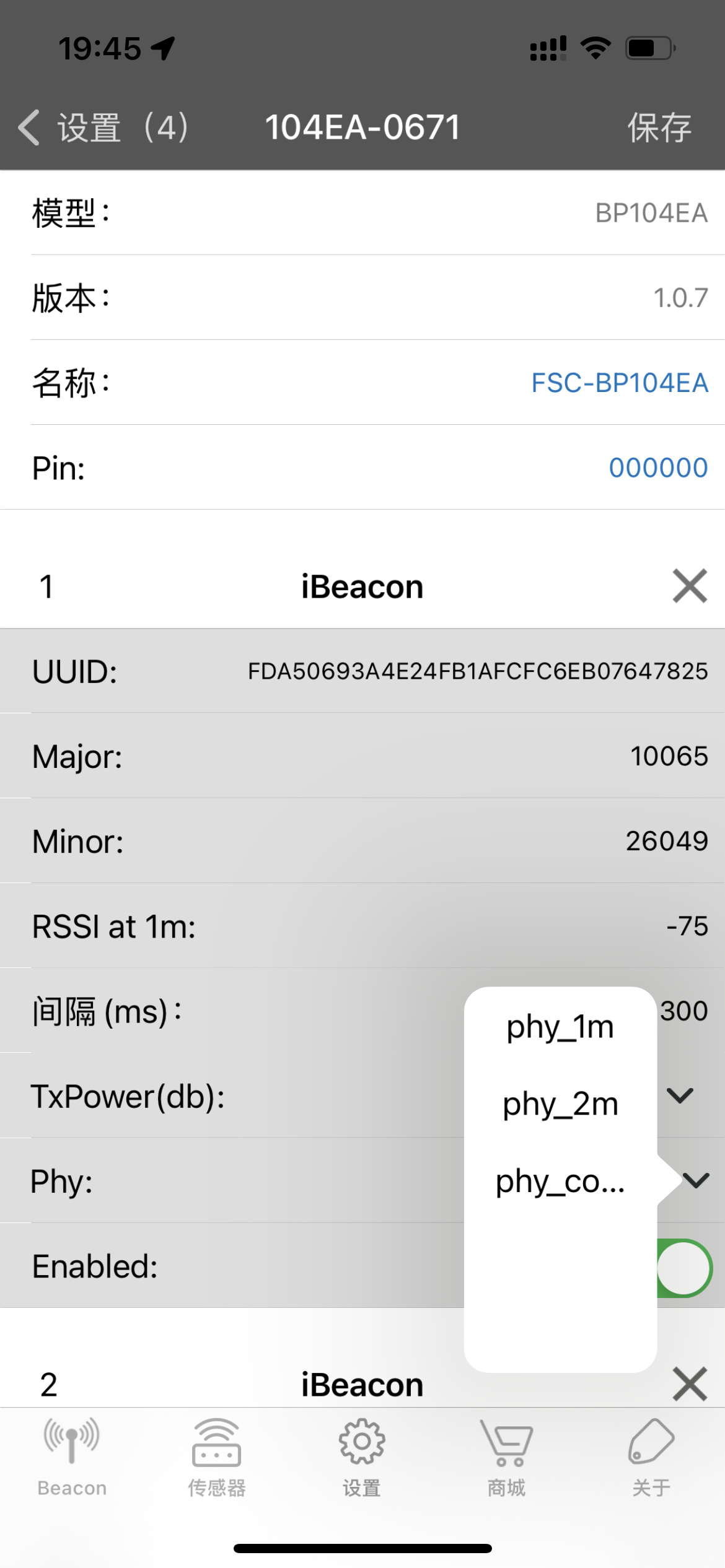The image size is (725, 1568).
Task: Change the Major value 10065
Action: pyautogui.click(x=669, y=756)
